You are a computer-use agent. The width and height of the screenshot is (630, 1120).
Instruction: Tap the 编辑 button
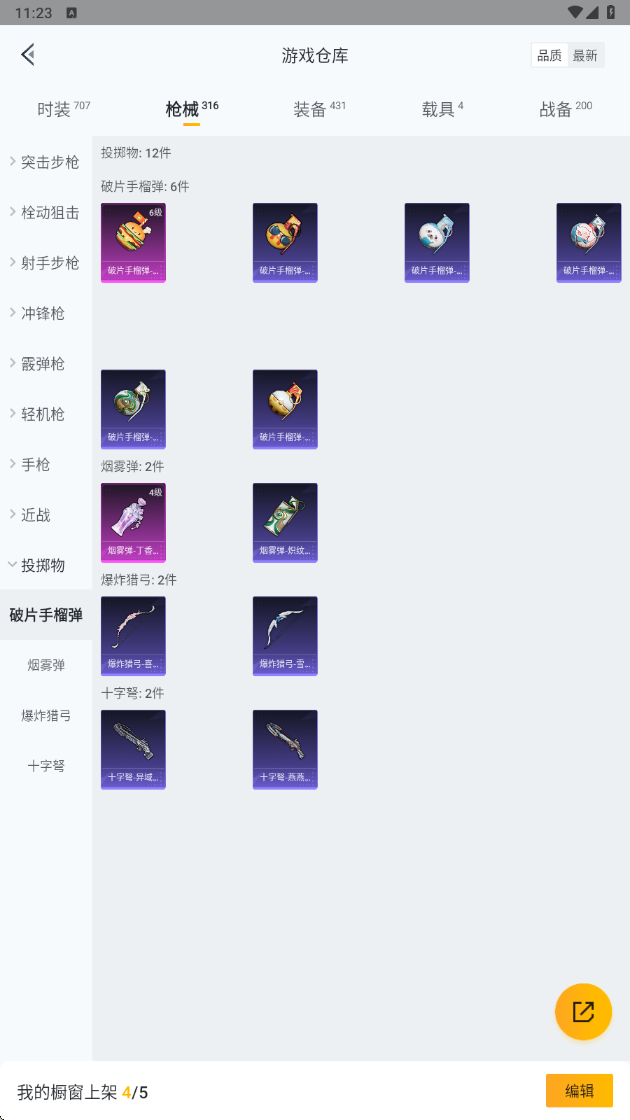click(579, 1091)
